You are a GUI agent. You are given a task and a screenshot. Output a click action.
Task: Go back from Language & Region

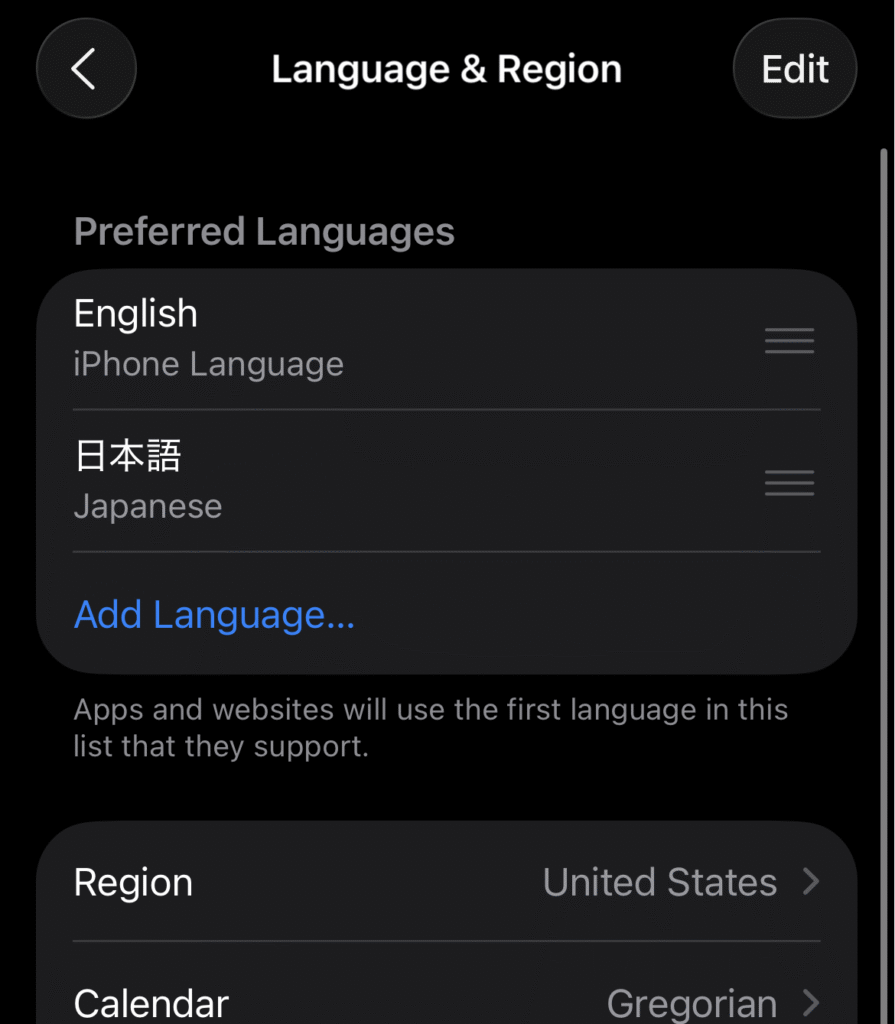pyautogui.click(x=85, y=69)
